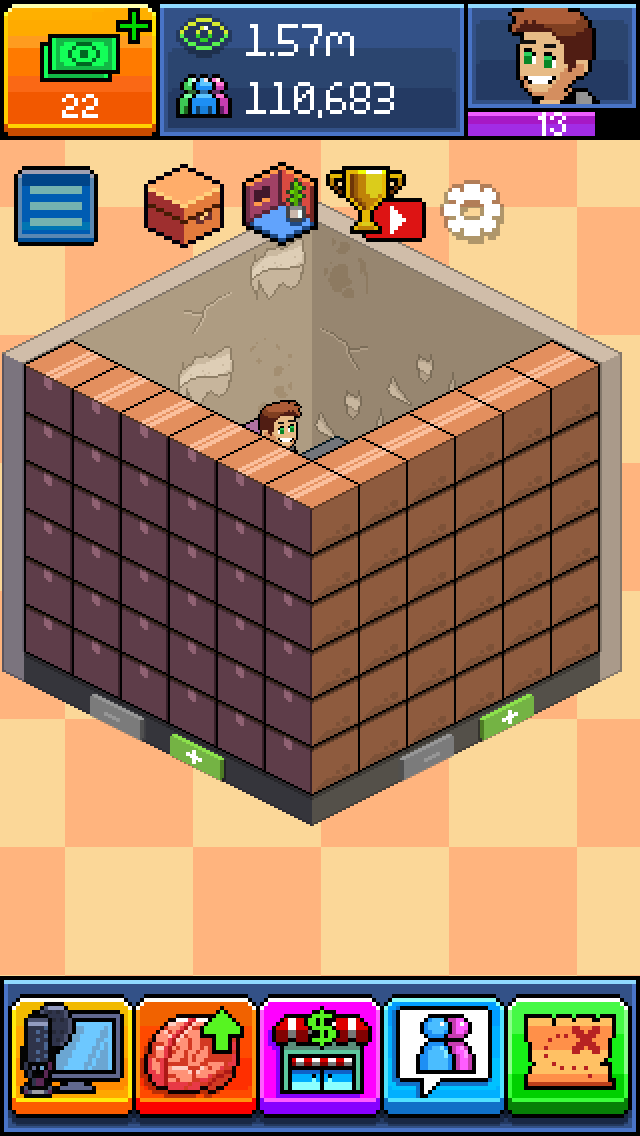The width and height of the screenshot is (640, 1136).
Task: Open the trophy achievements icon
Action: pos(371,203)
